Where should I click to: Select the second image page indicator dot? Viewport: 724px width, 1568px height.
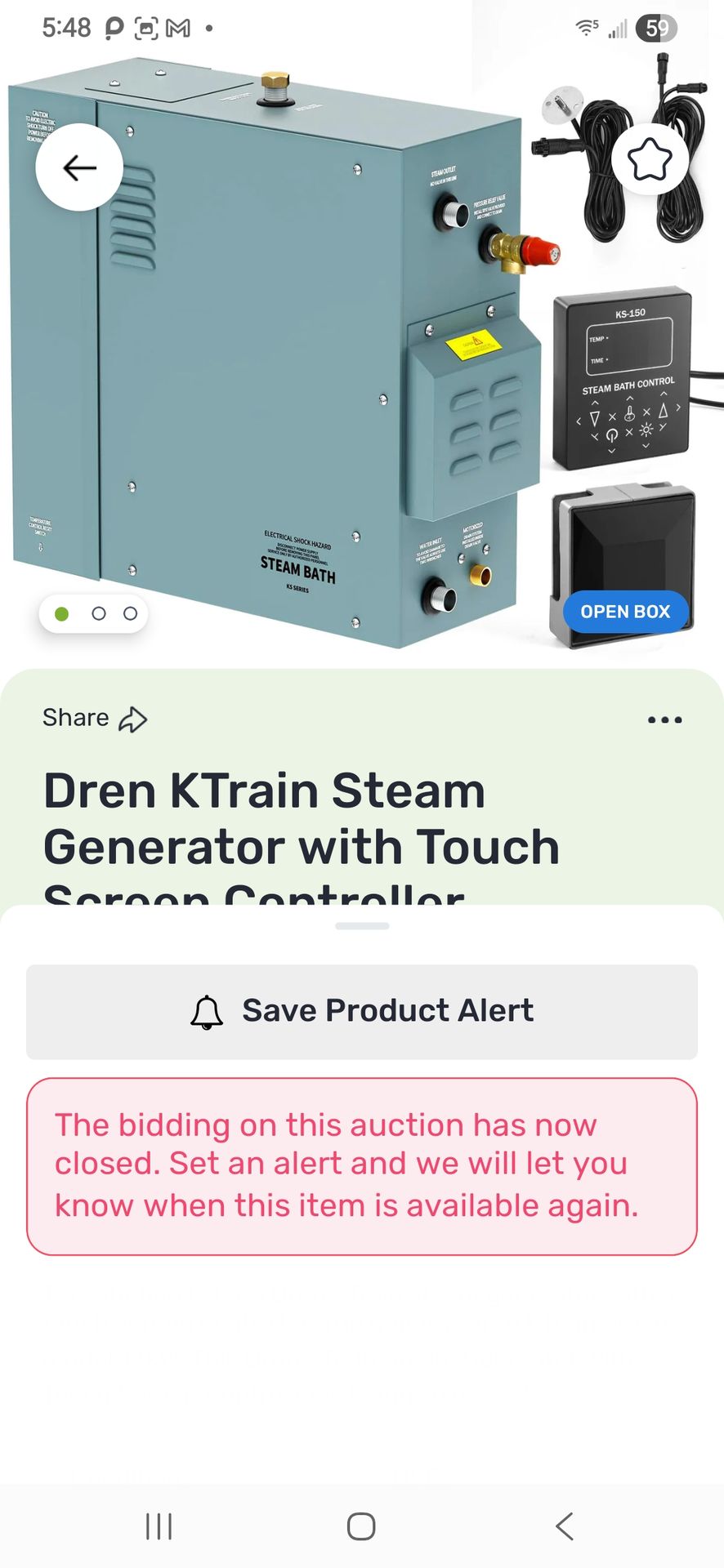99,613
